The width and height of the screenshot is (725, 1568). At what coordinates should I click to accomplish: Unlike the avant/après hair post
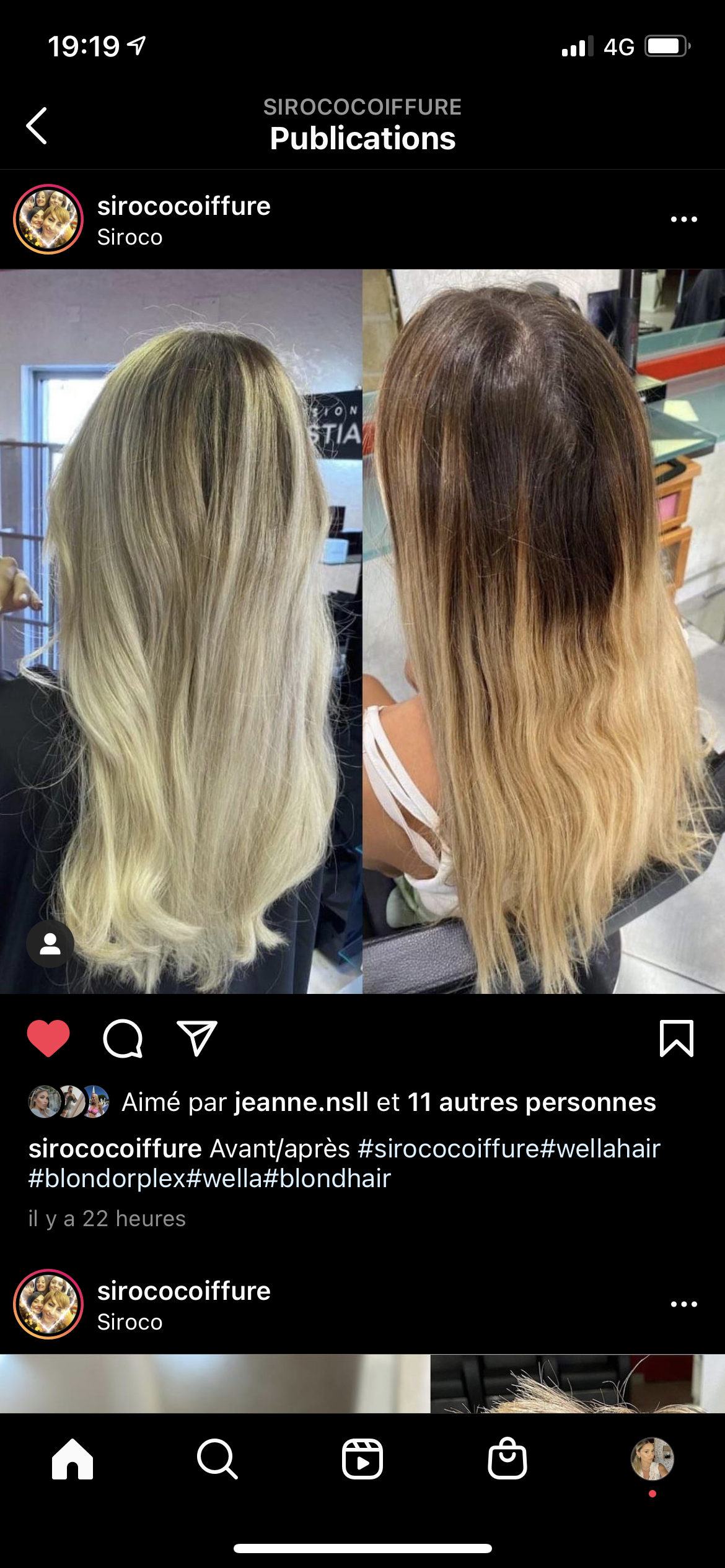pyautogui.click(x=48, y=1038)
